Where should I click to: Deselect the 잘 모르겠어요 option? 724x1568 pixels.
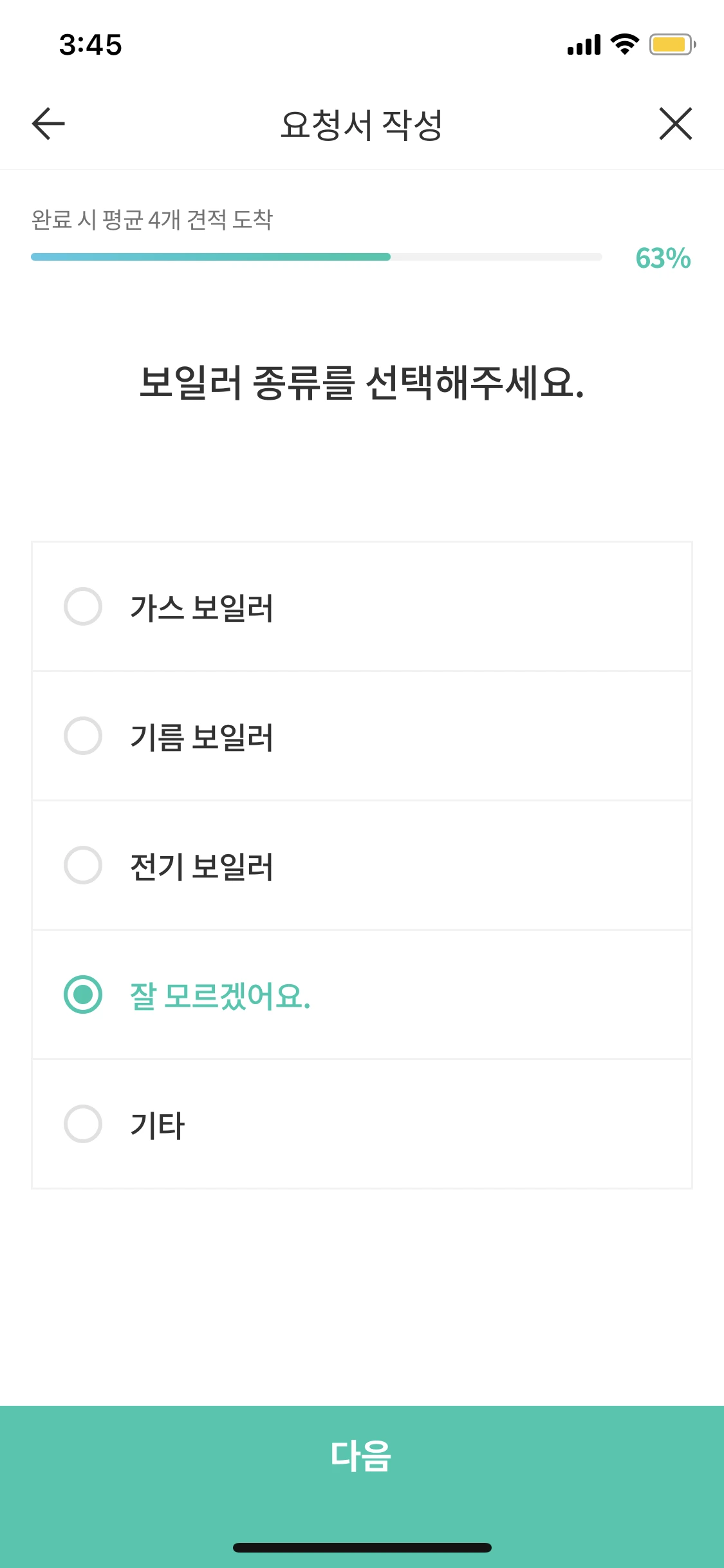83,996
